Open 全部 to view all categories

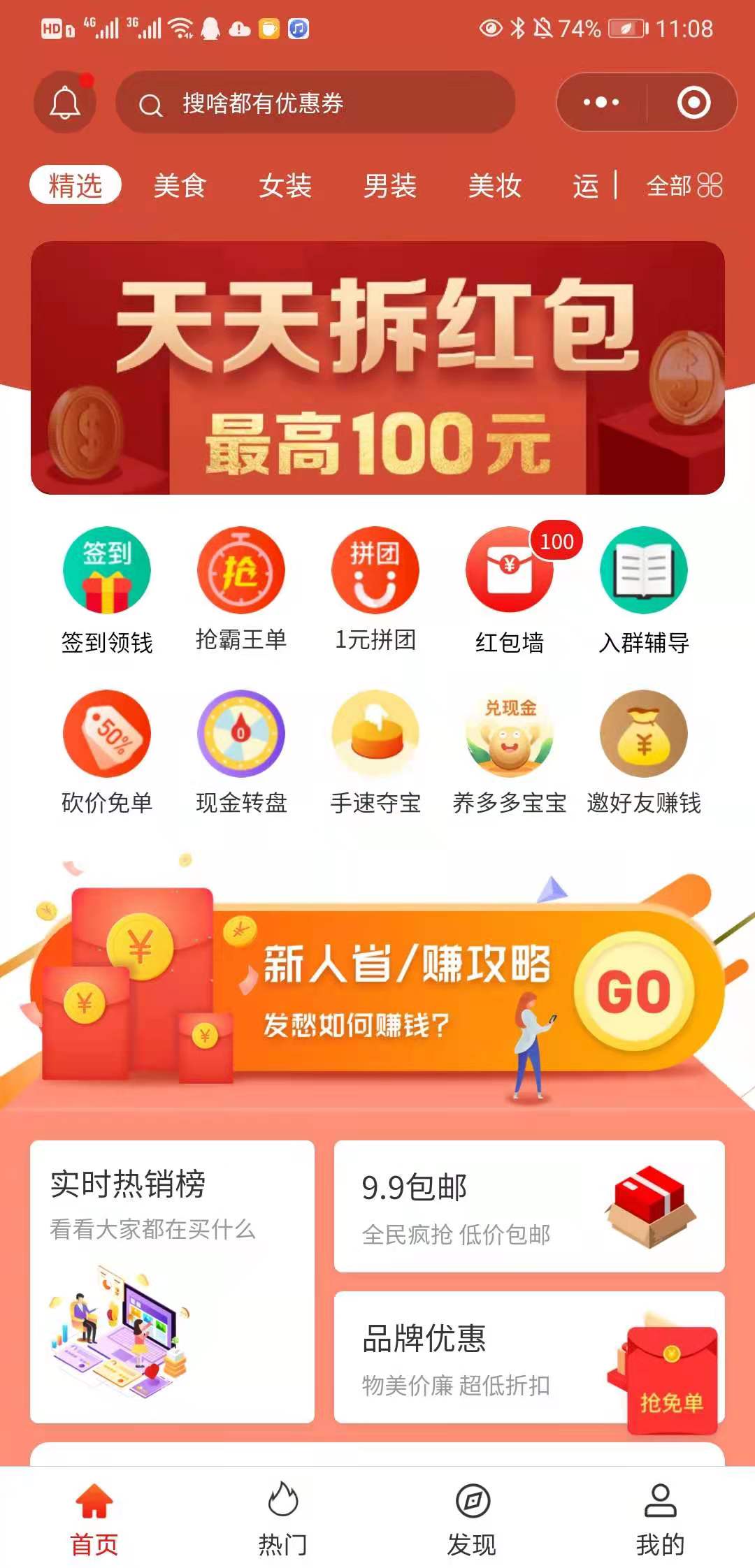(x=684, y=186)
